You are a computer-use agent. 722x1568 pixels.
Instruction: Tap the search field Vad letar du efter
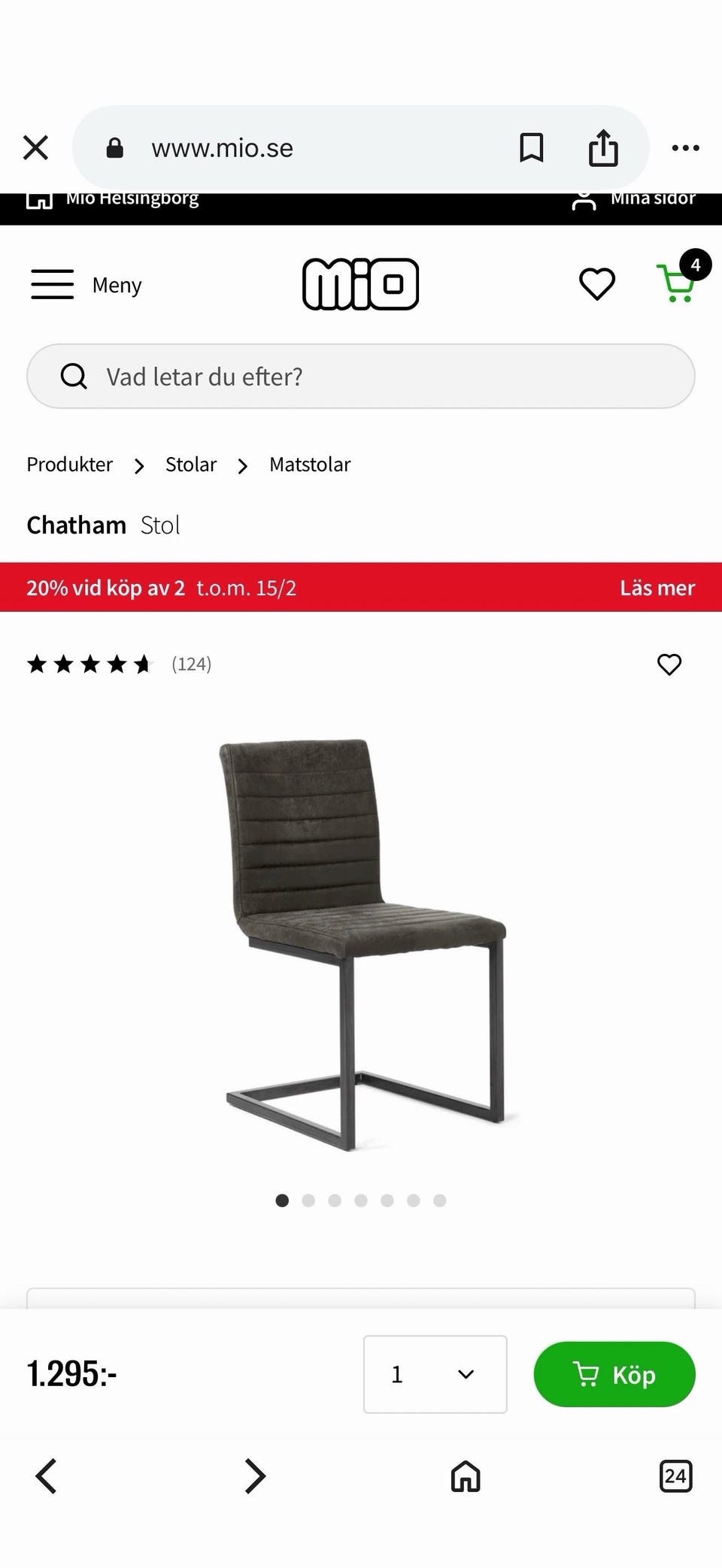coord(361,376)
